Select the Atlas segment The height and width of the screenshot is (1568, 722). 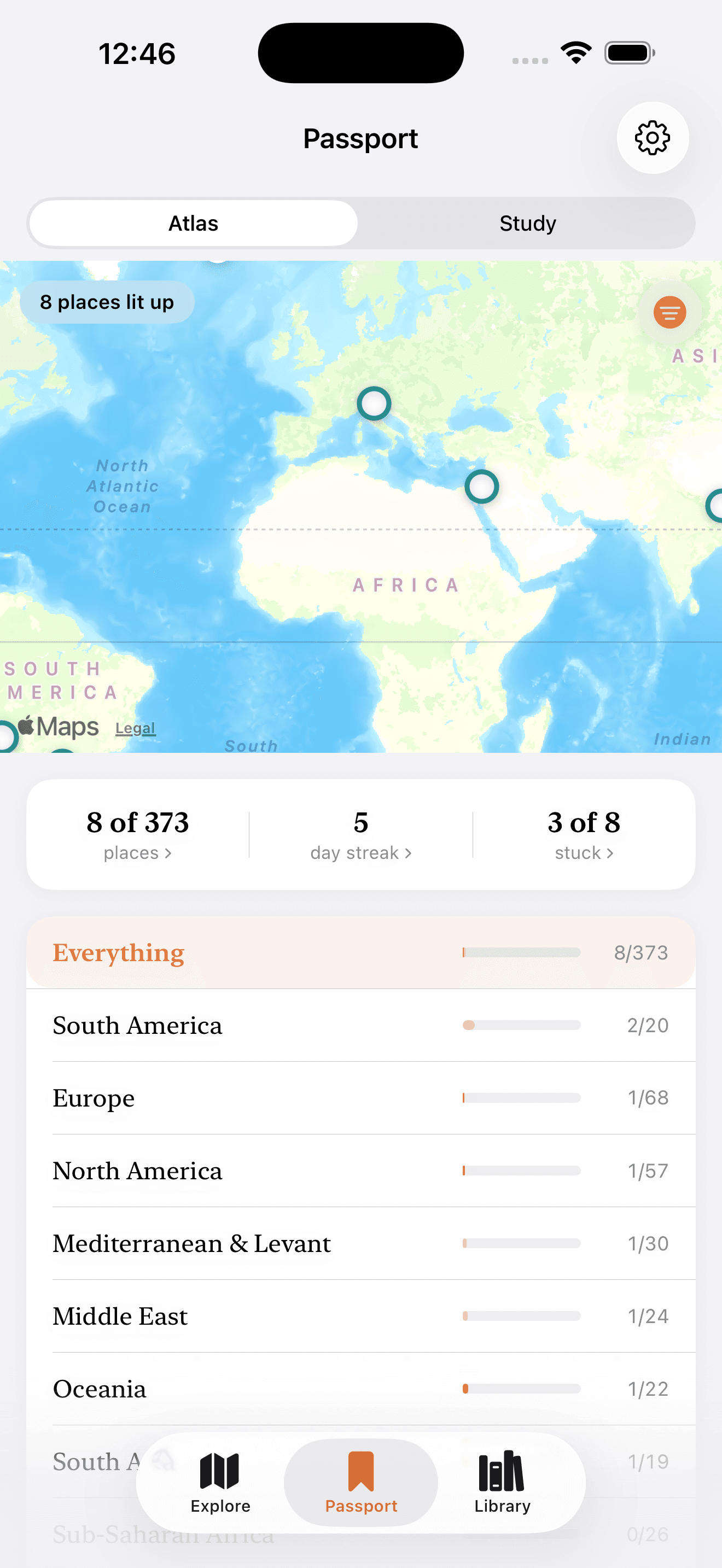194,224
